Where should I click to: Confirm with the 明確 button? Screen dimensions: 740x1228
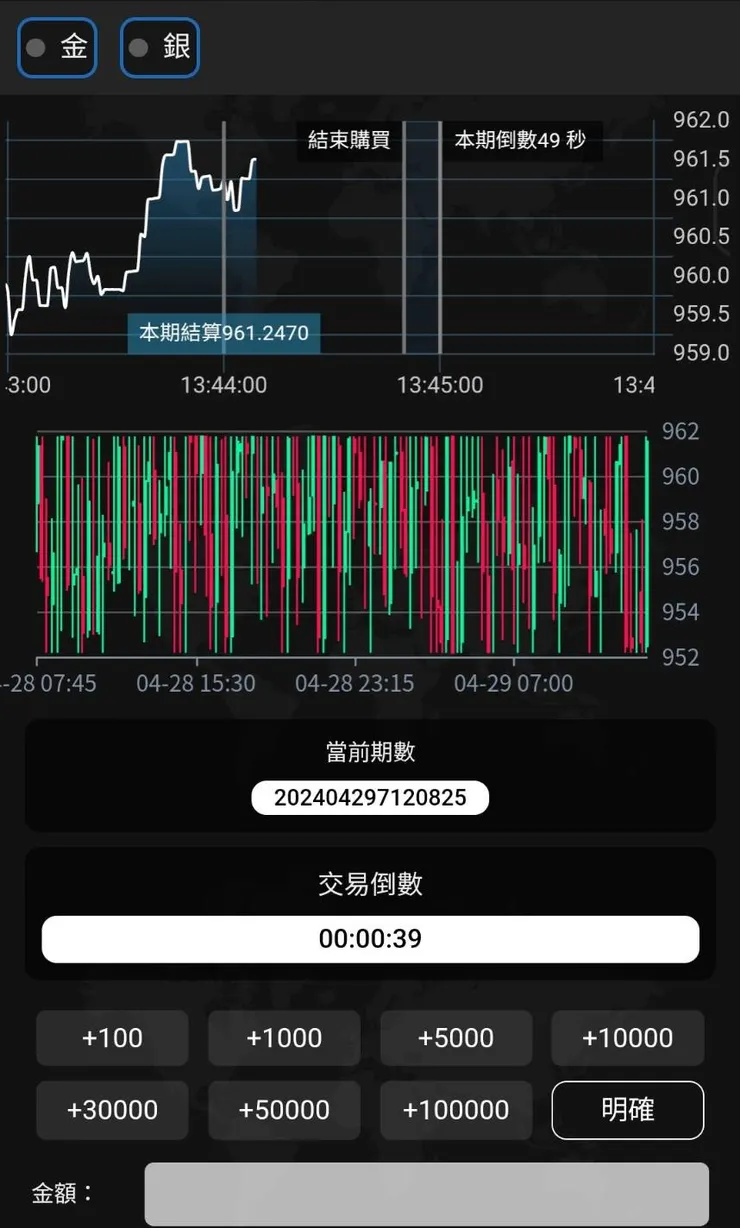point(627,1110)
